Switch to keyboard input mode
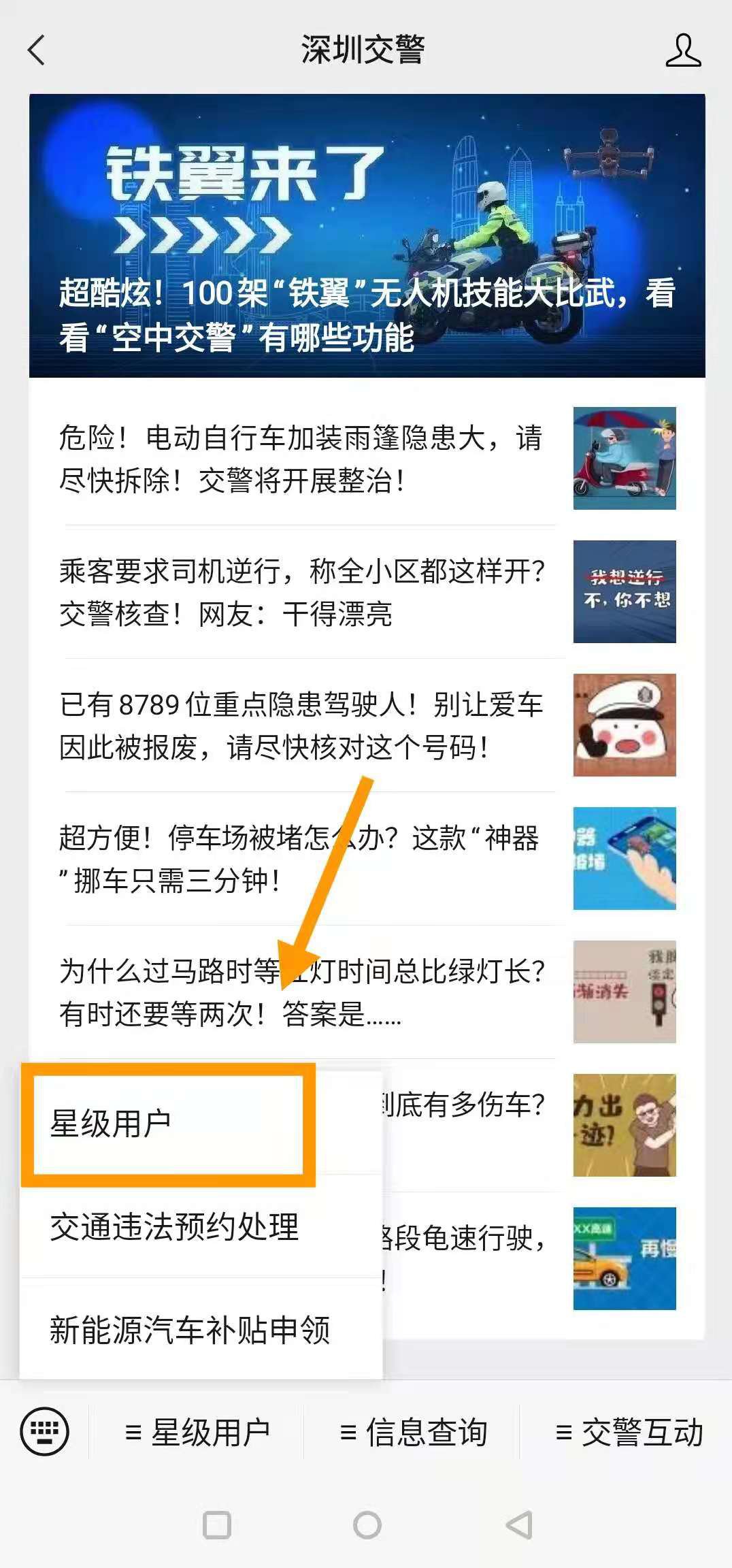Screen dimensions: 732x1568 [x=44, y=1431]
